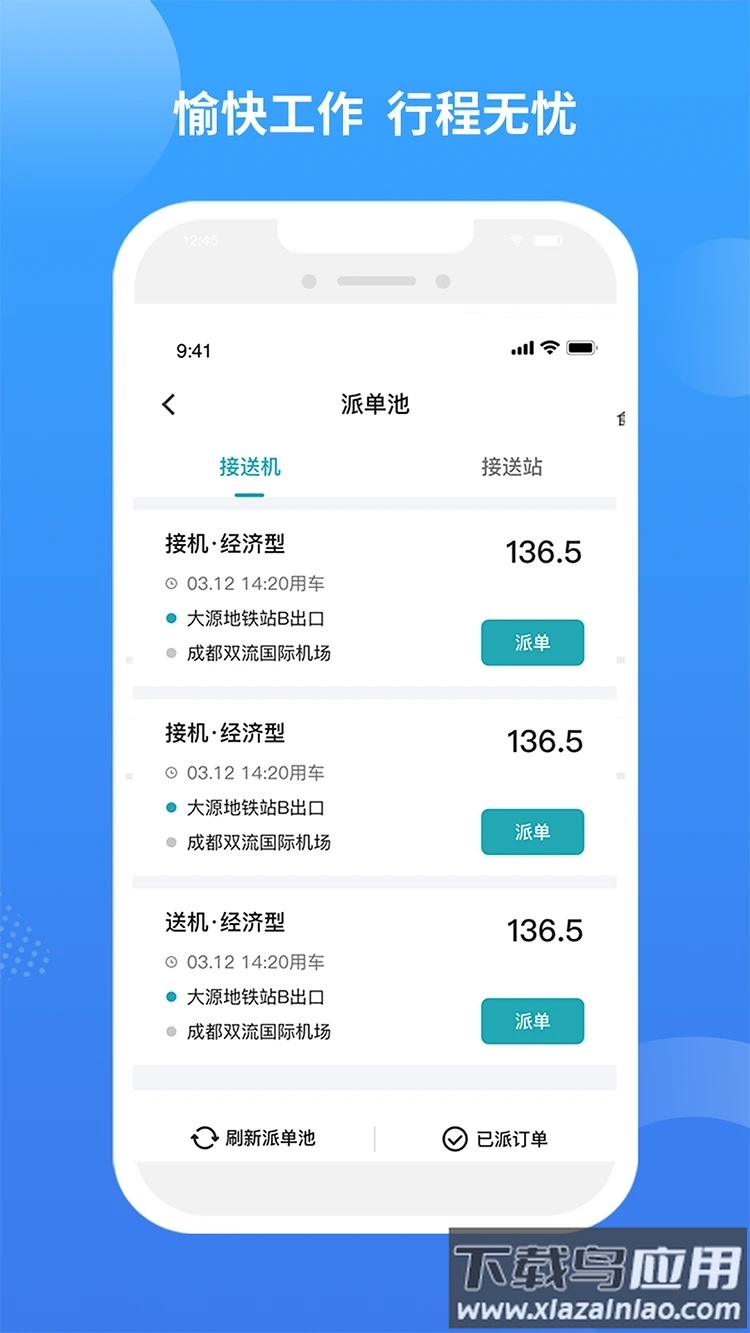Tap the gray destination dot on the last order
This screenshot has width=750, height=1333.
pos(170,1031)
